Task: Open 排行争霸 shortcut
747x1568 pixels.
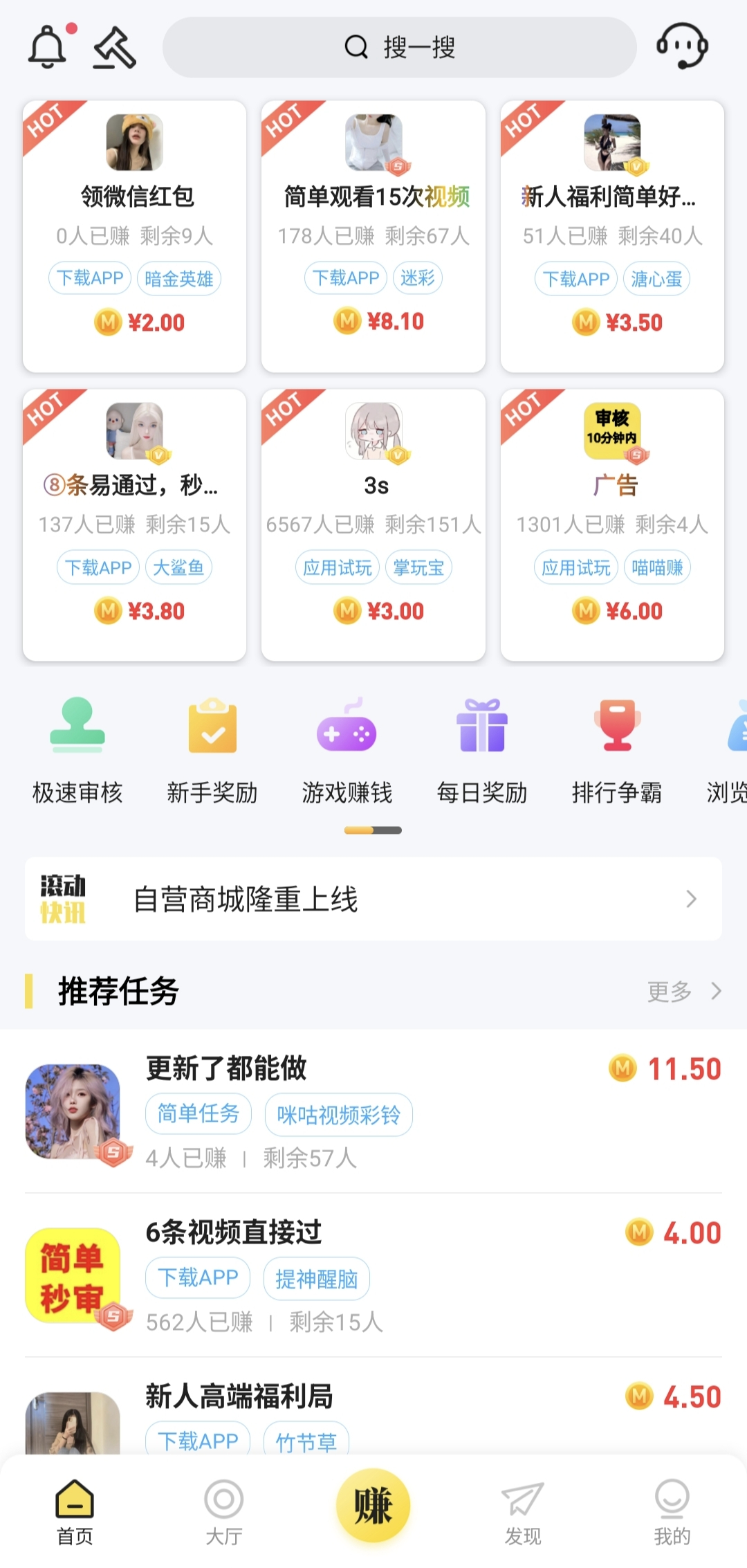Action: (x=617, y=751)
